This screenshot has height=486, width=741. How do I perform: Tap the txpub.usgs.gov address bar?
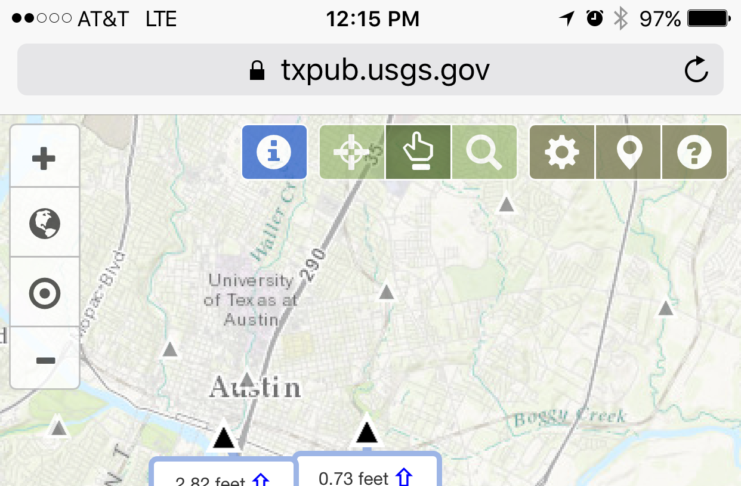click(x=368, y=70)
